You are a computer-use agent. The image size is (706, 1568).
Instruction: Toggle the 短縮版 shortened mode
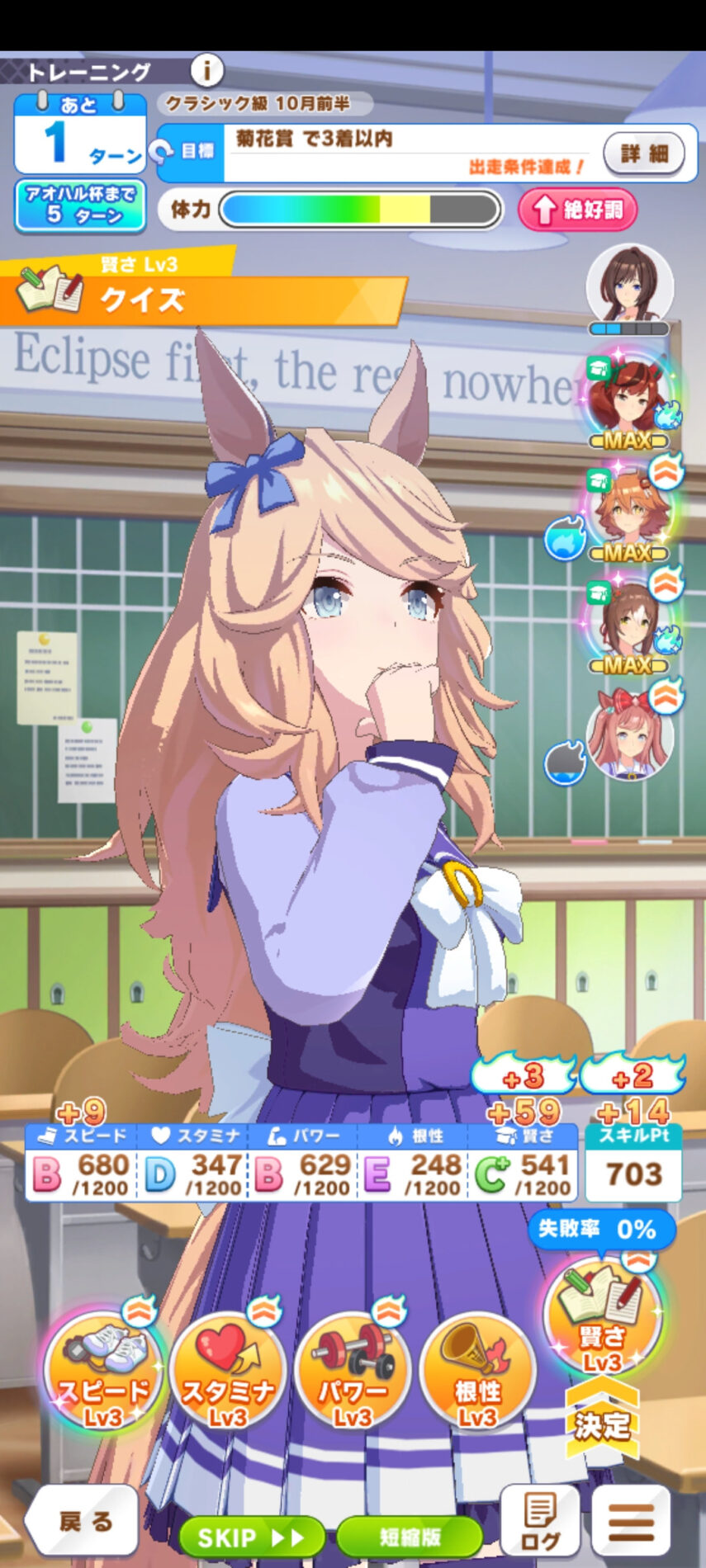click(410, 1537)
